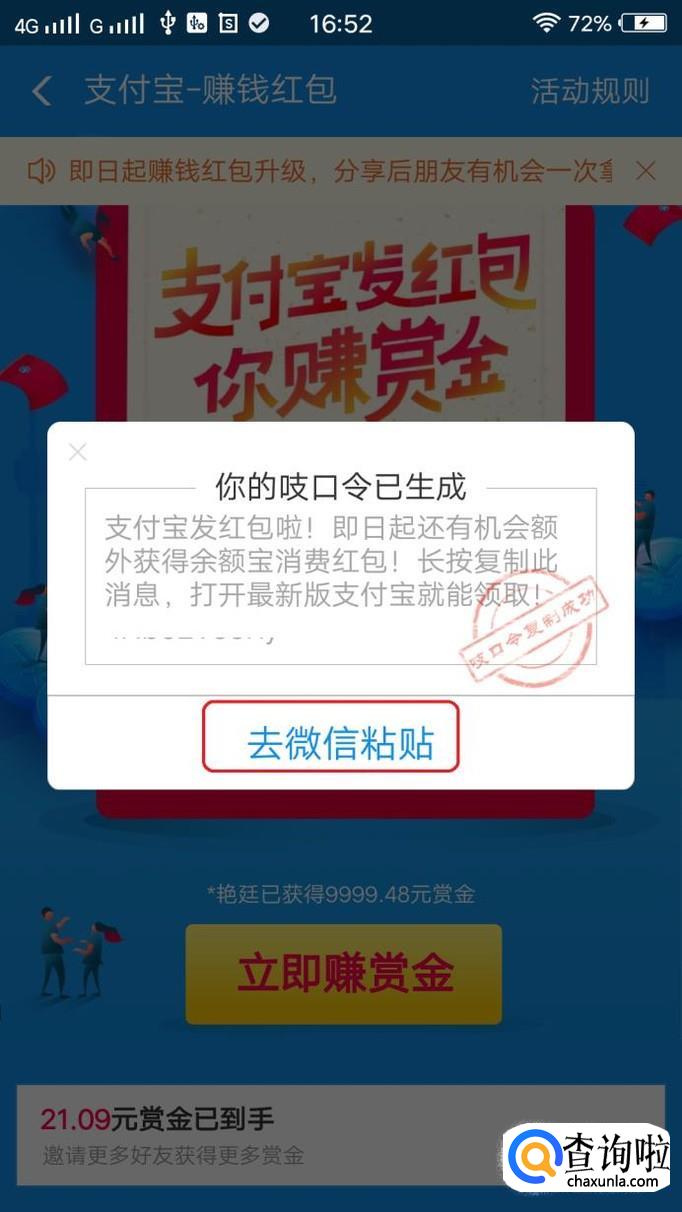Tap 去微信粘贴 button

coord(331,744)
